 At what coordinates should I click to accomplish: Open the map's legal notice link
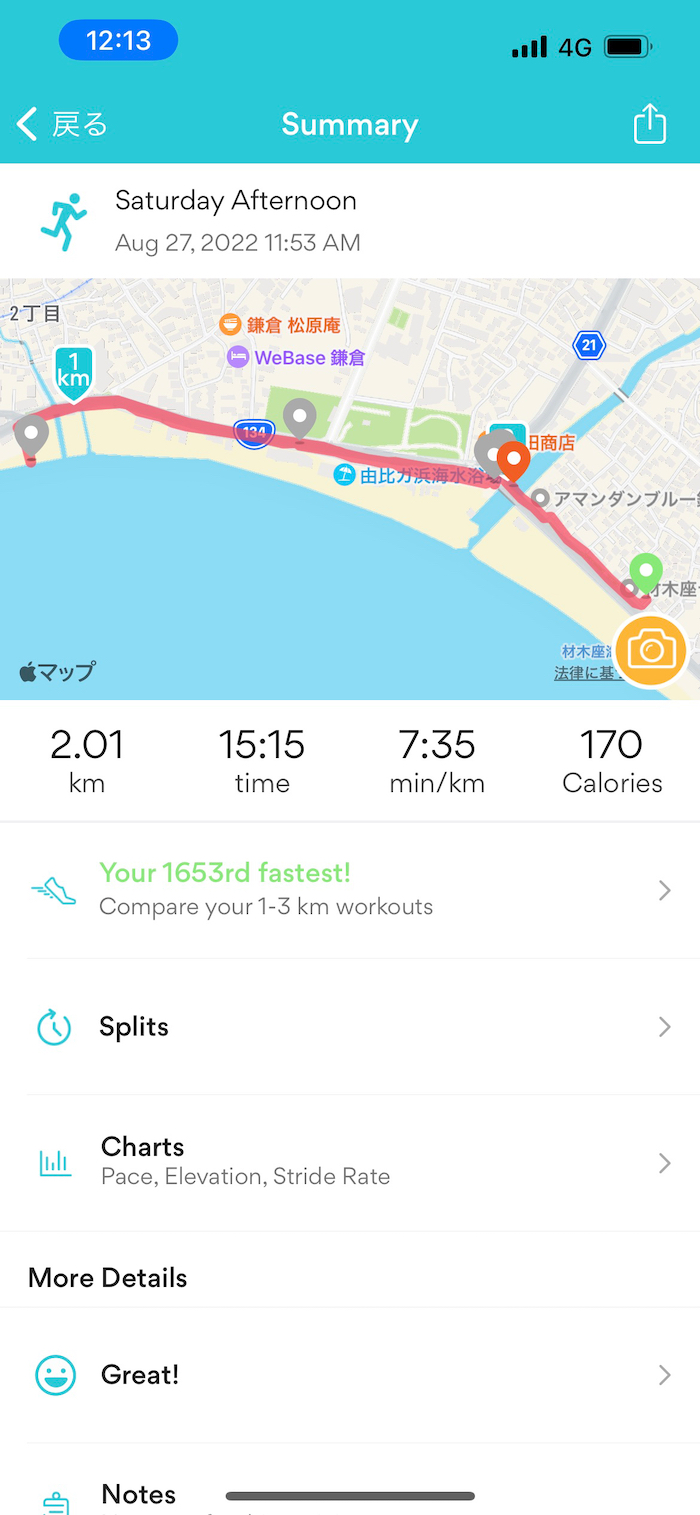pyautogui.click(x=585, y=674)
